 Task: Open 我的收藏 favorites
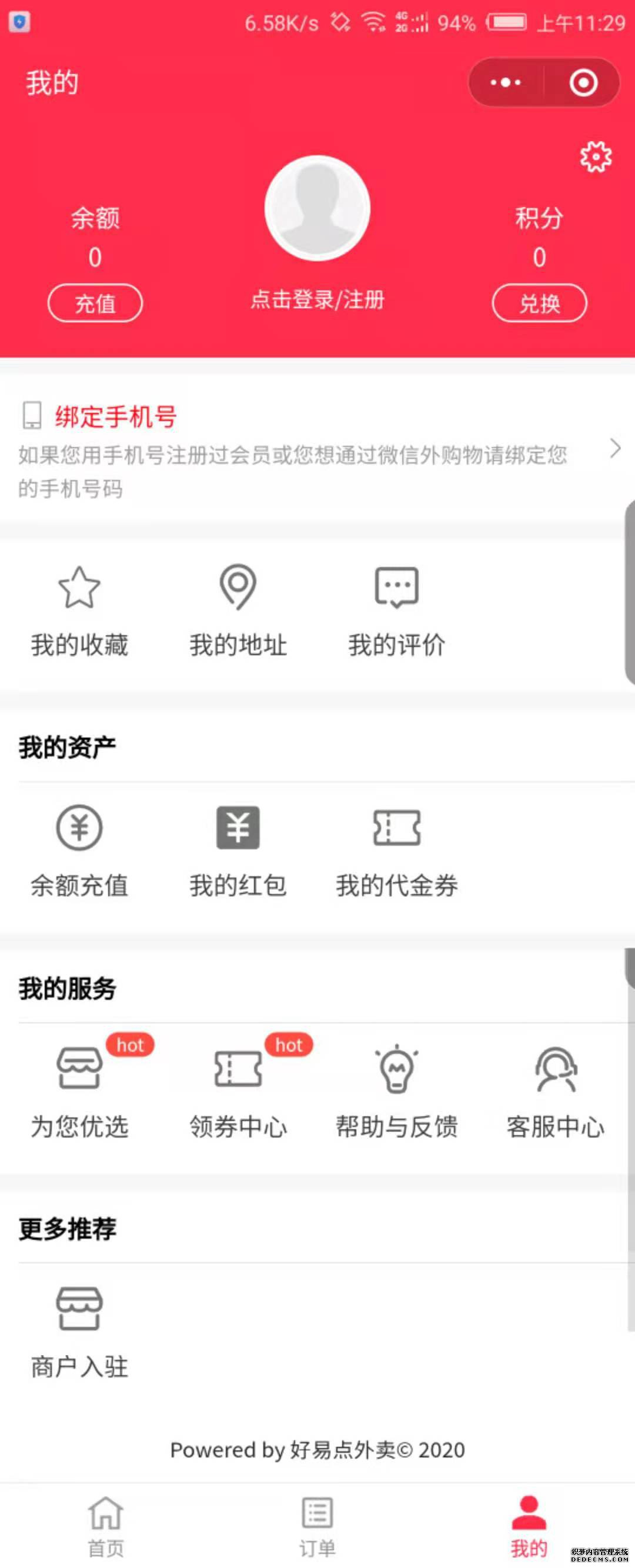79,610
